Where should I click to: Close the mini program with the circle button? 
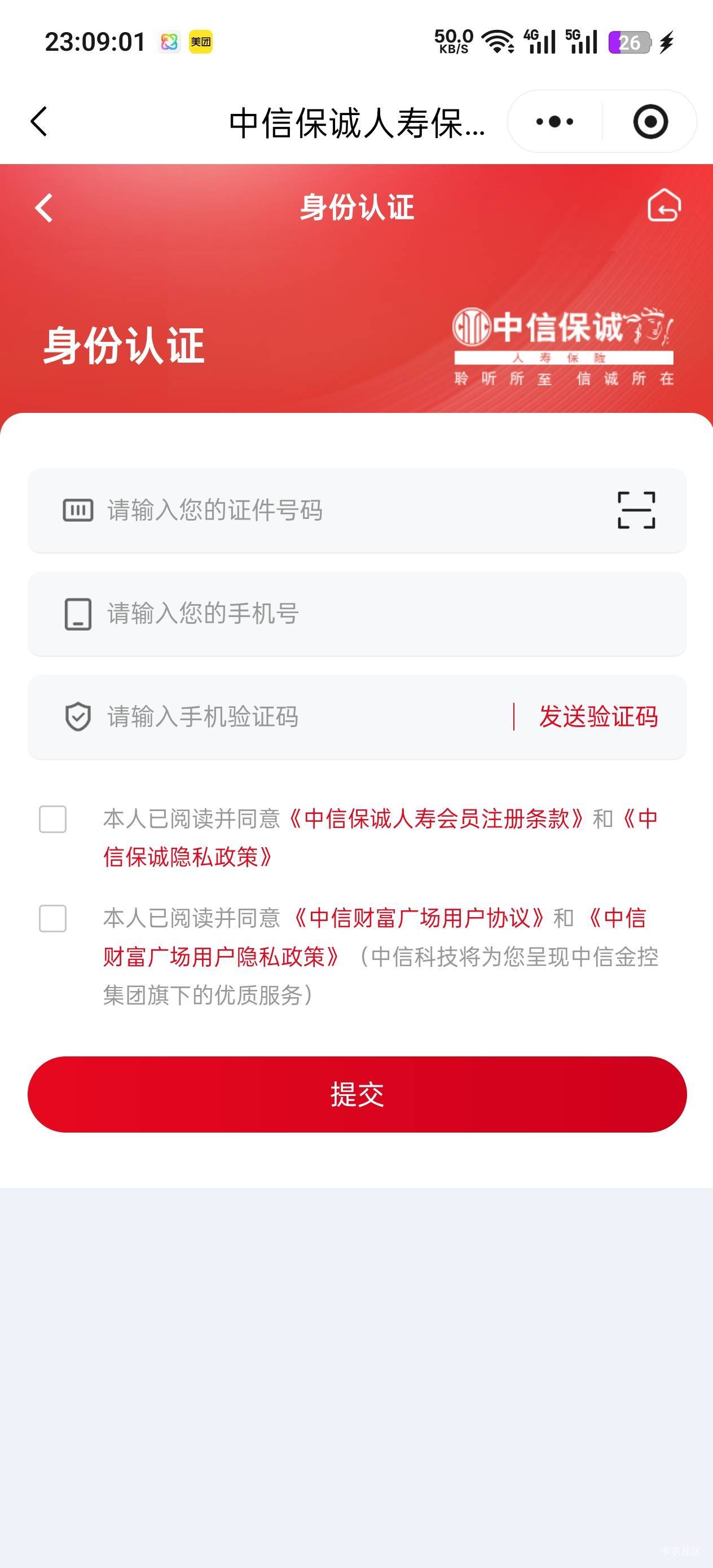click(x=650, y=122)
